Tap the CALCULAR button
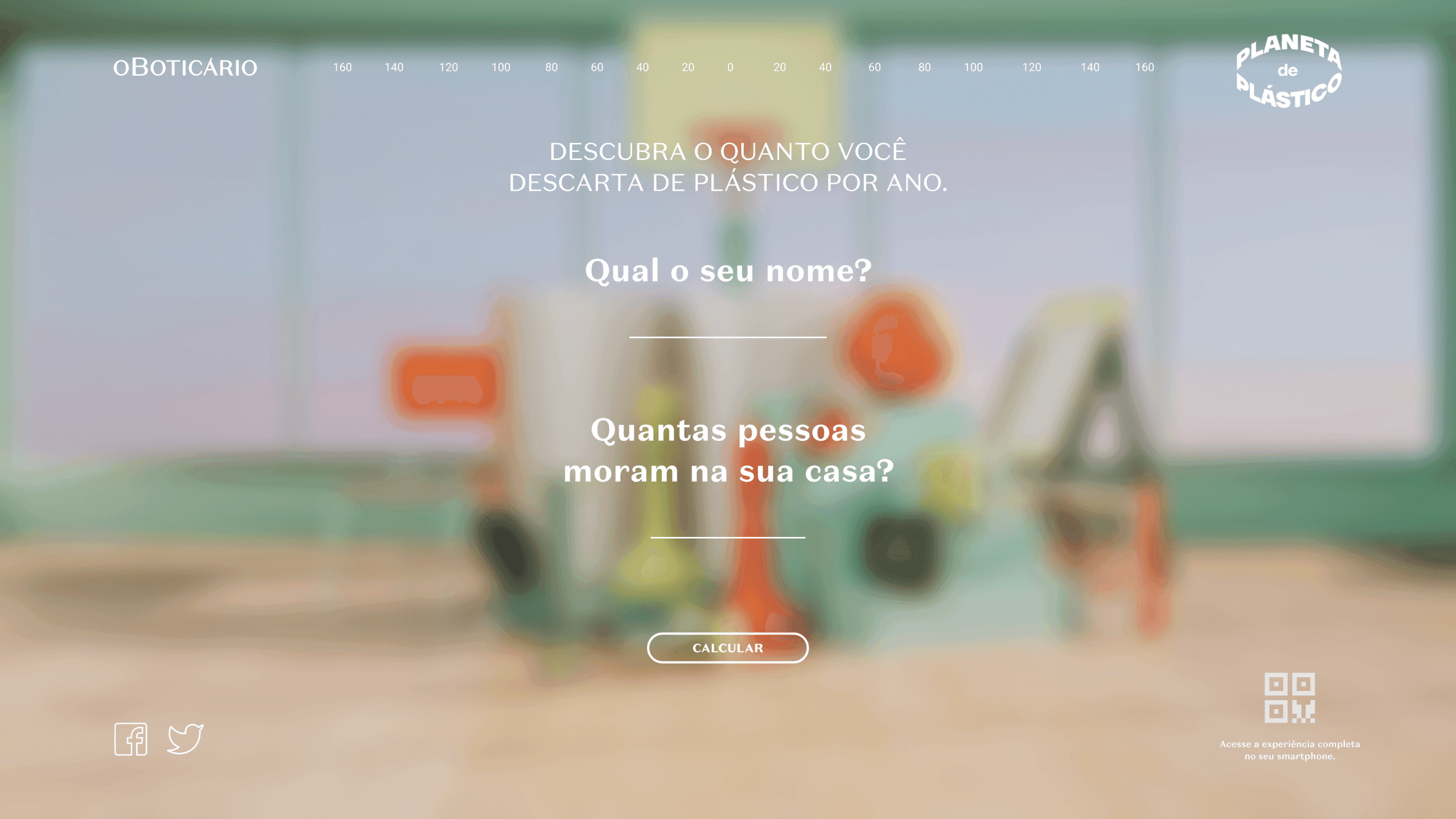The height and width of the screenshot is (819, 1456). (727, 648)
